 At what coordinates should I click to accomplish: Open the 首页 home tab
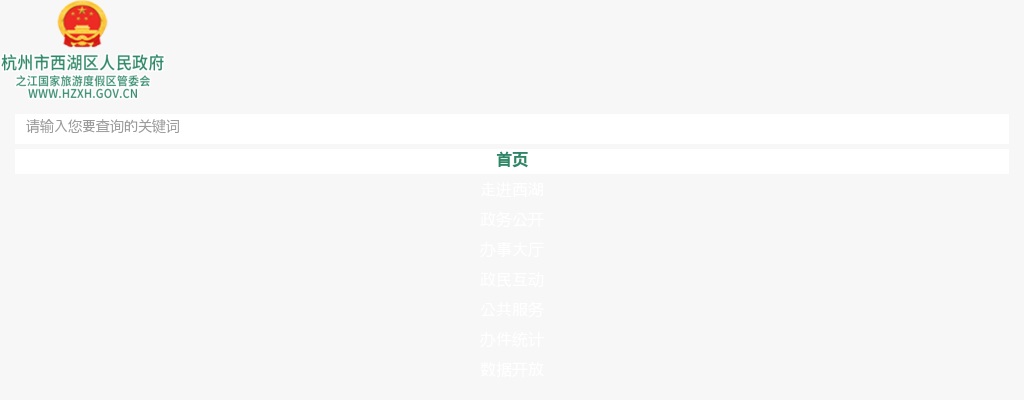coord(512,160)
